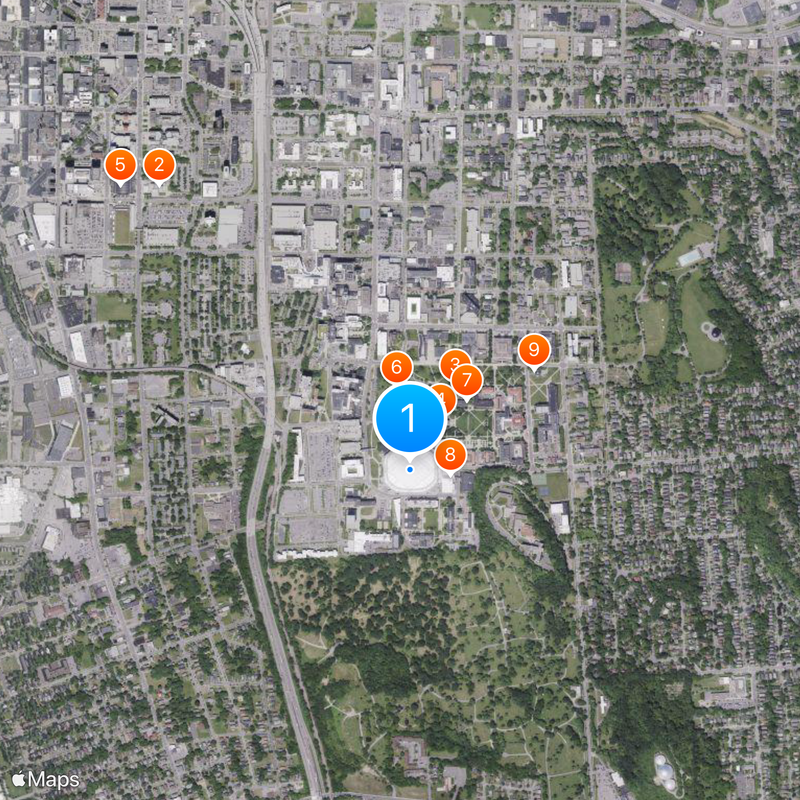
Task: Select the orange pin numbered 9
Action: click(x=534, y=350)
